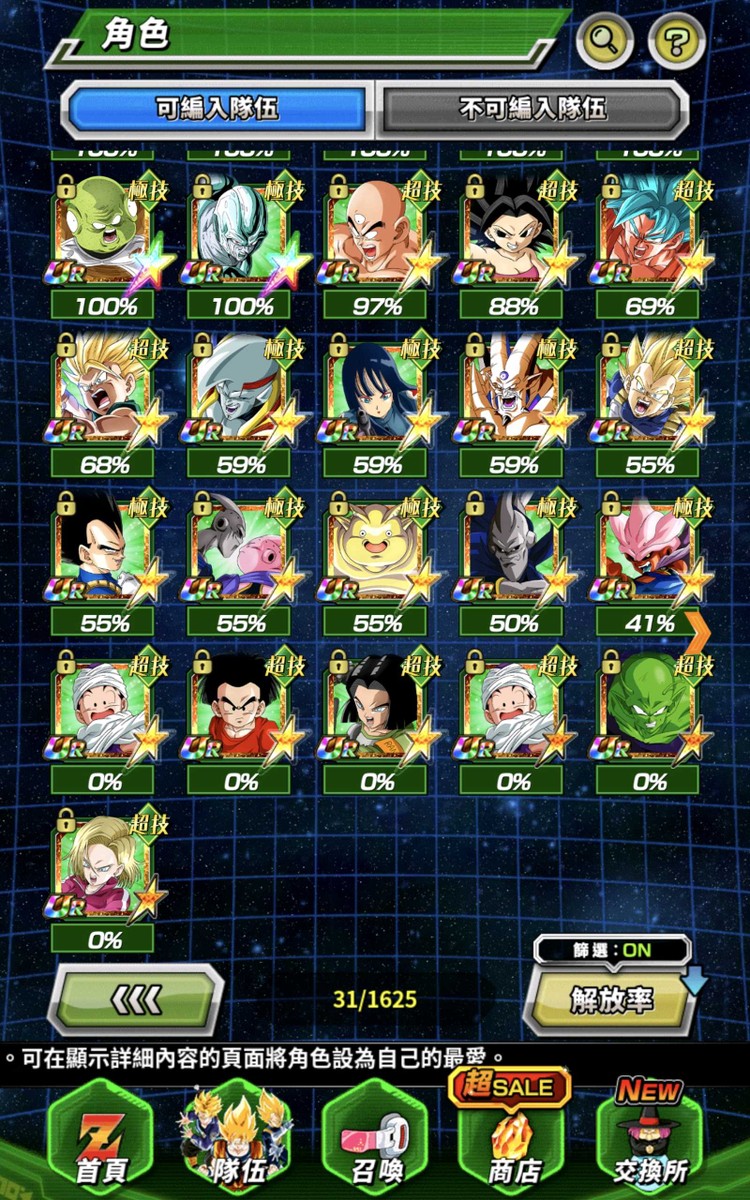
Task: Tap the green triple-arrow back button
Action: coord(136,999)
